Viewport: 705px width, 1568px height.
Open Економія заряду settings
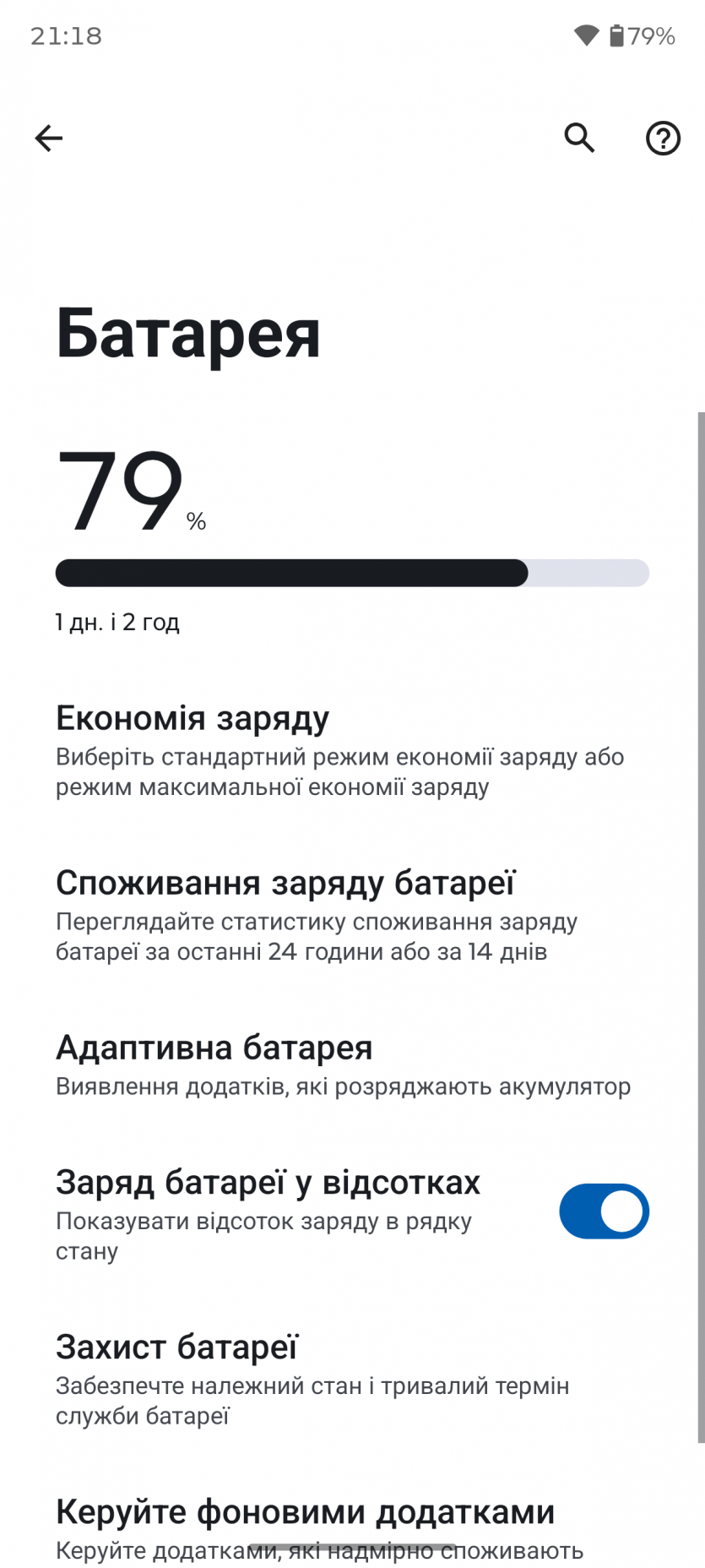(339, 750)
